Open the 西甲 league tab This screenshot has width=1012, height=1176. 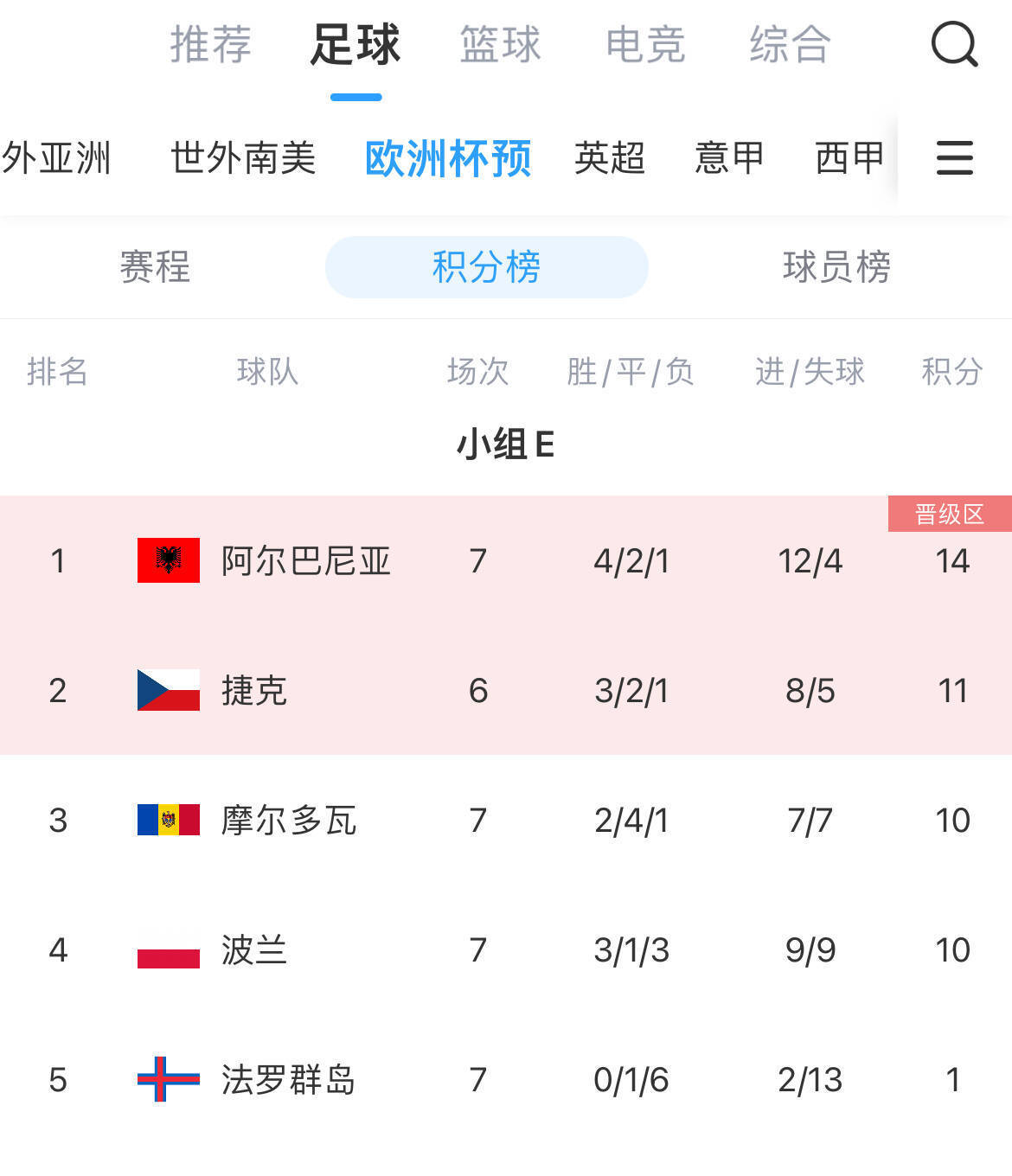[x=849, y=158]
